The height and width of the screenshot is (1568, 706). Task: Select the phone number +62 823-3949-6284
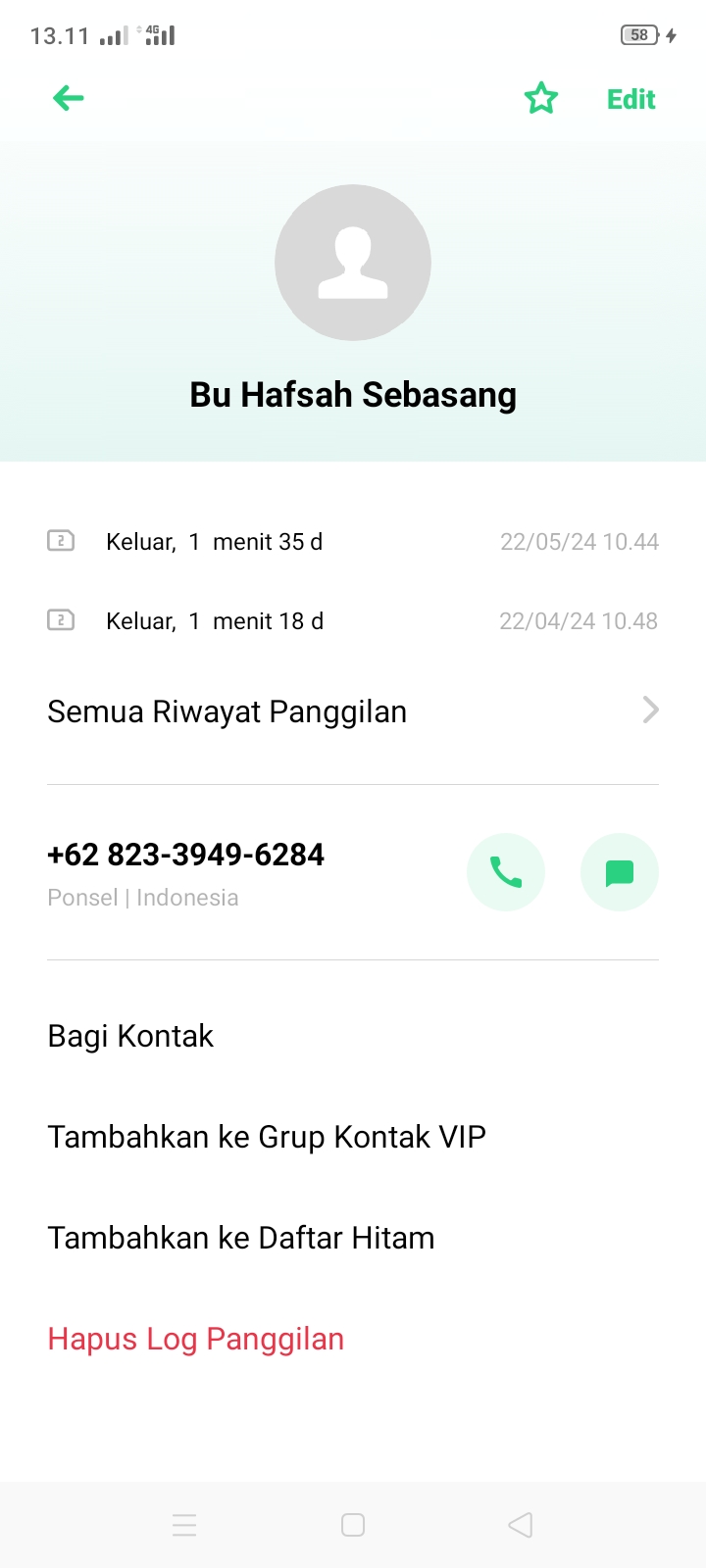185,854
